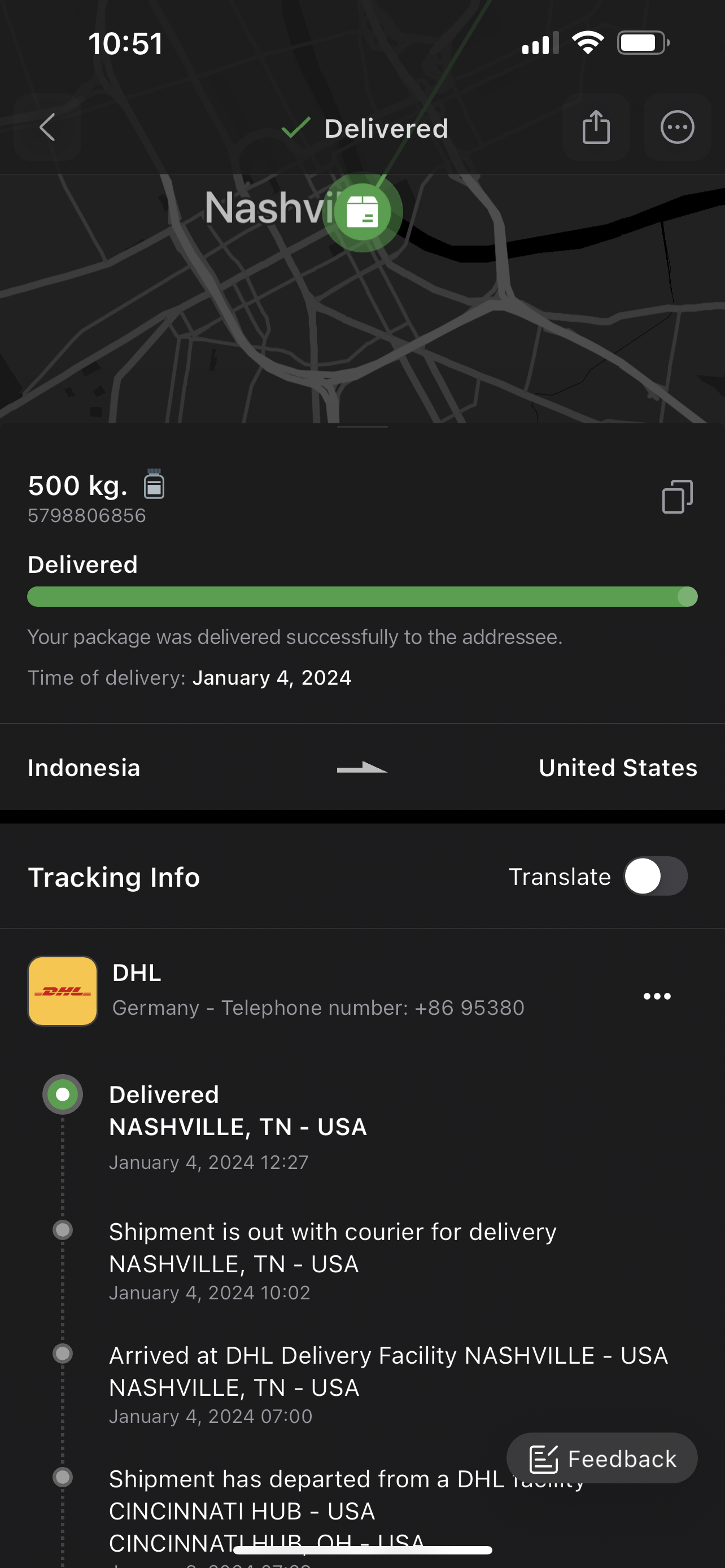Open the top more options menu

[677, 127]
